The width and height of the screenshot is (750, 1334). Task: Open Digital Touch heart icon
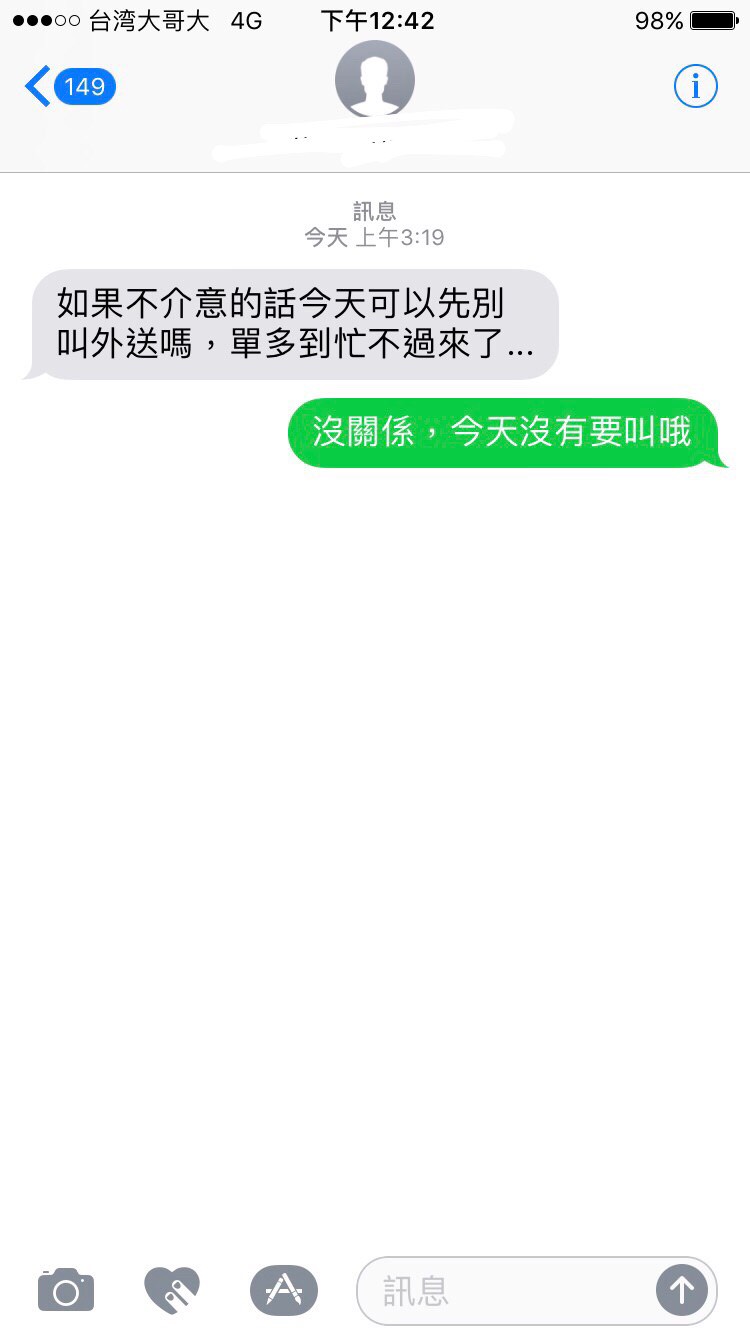click(172, 1290)
